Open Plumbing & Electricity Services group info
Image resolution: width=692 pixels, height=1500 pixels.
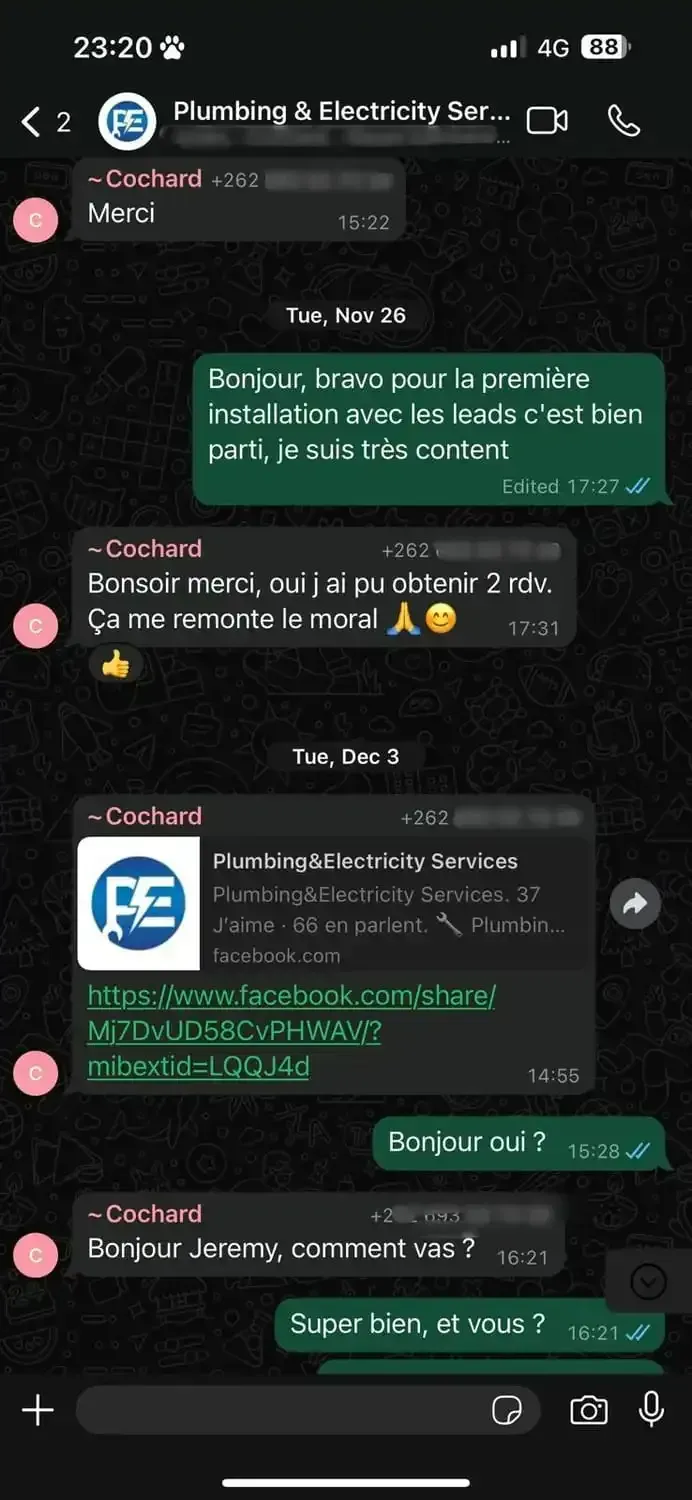pos(340,112)
